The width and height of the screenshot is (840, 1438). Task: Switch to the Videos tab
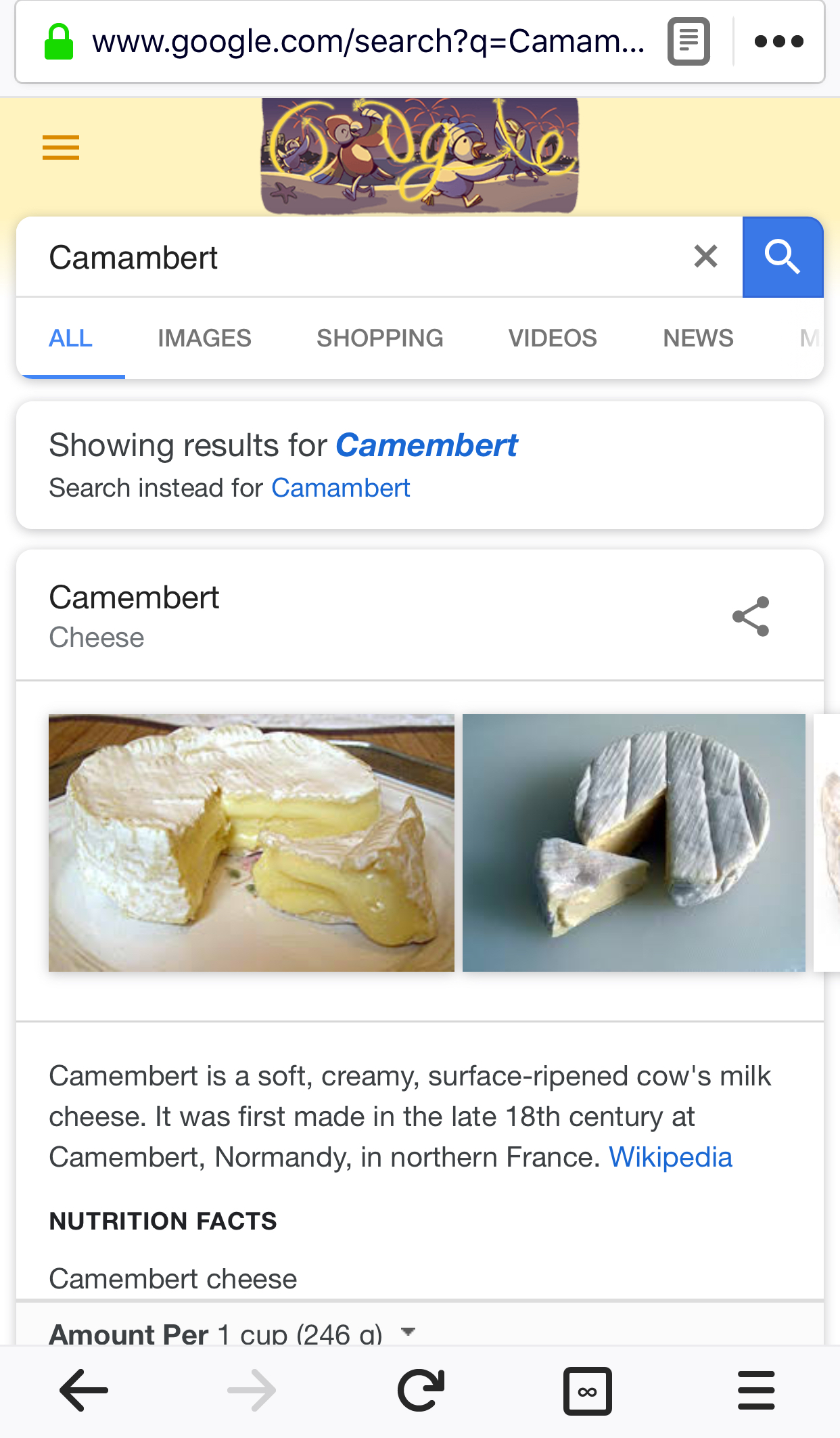pos(553,338)
